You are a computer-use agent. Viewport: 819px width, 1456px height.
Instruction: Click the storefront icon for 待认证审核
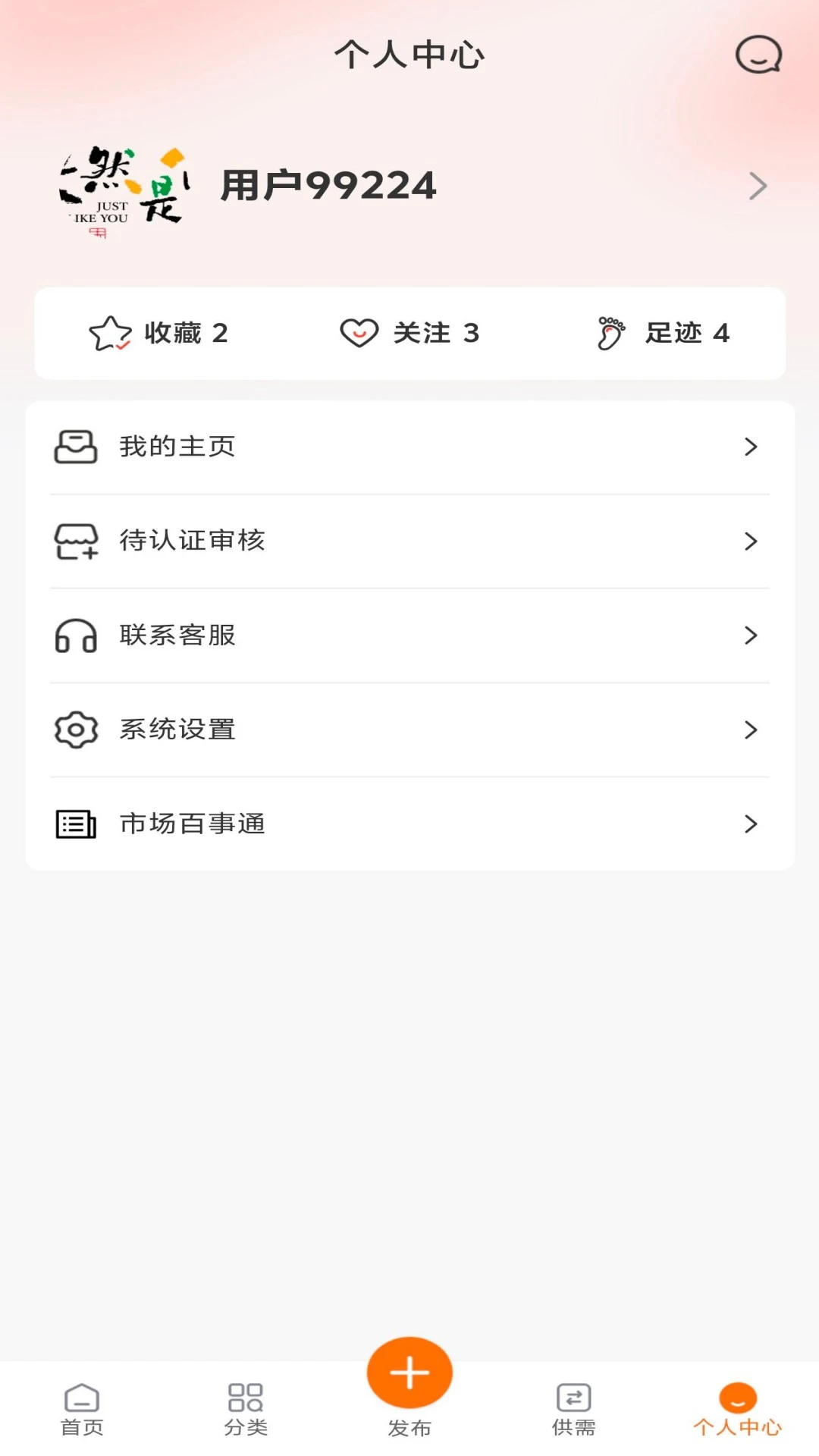74,541
